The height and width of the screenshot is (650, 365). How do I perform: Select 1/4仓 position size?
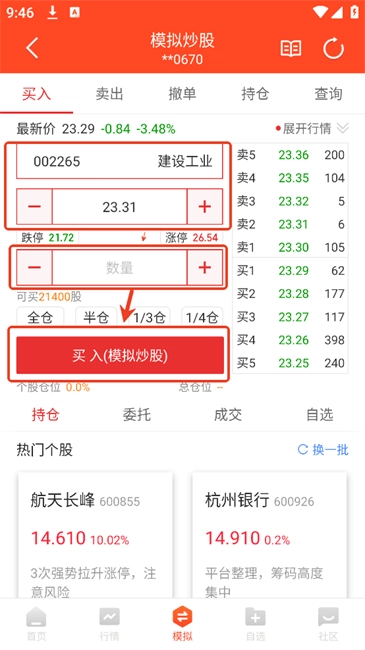coord(202,317)
